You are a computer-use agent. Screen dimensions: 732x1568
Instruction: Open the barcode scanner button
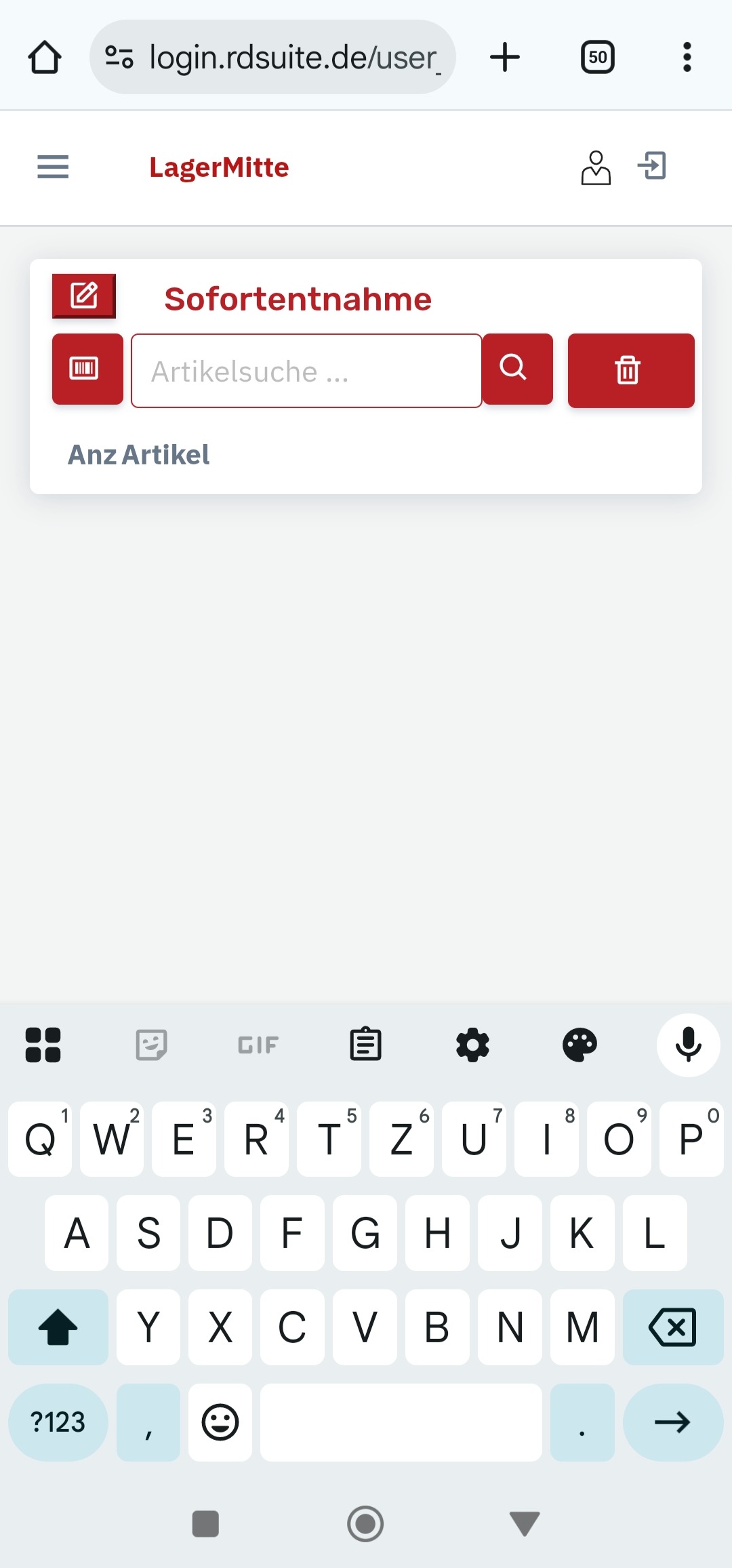(x=87, y=369)
